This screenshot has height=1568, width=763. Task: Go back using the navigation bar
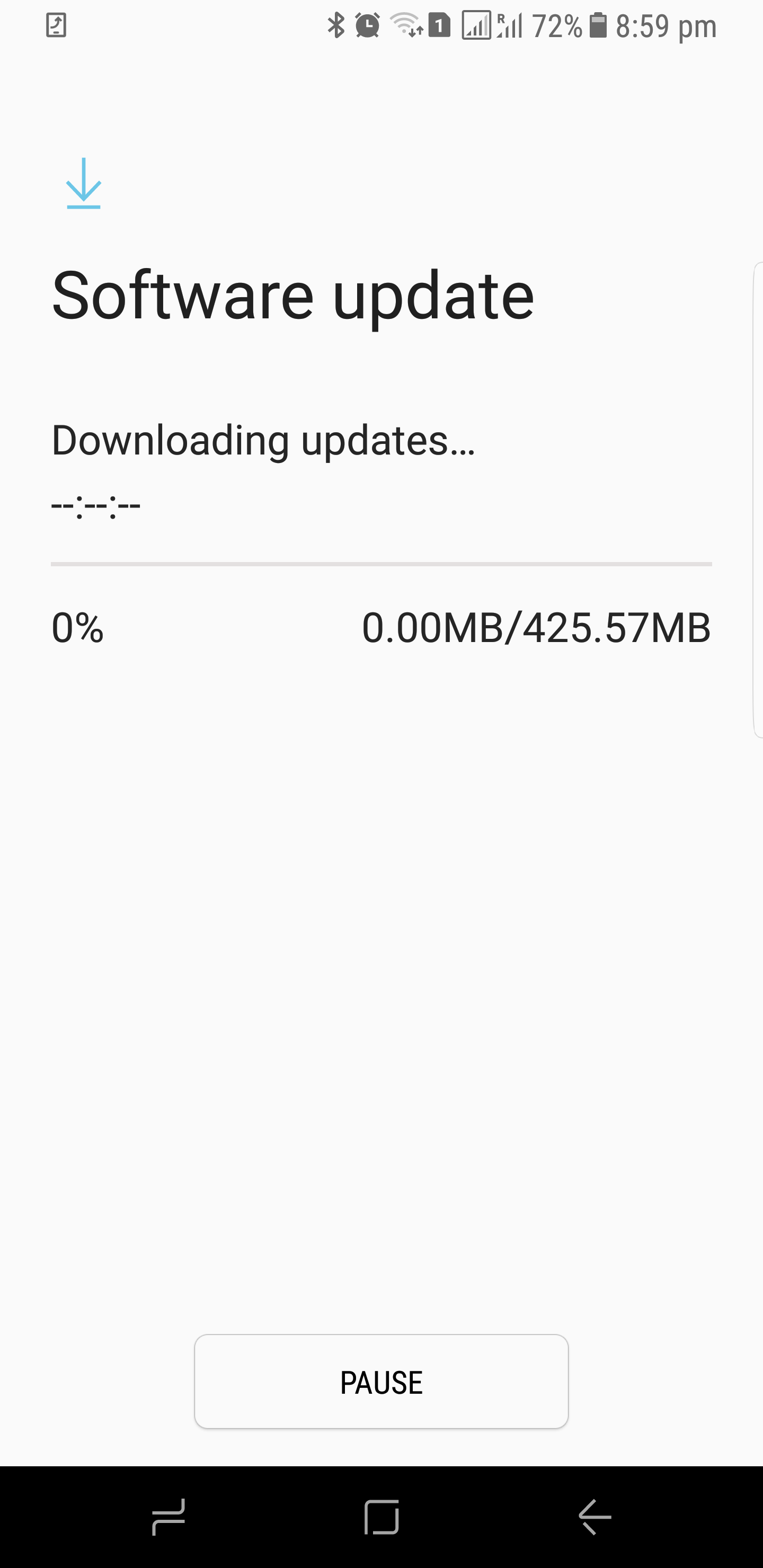(595, 1517)
